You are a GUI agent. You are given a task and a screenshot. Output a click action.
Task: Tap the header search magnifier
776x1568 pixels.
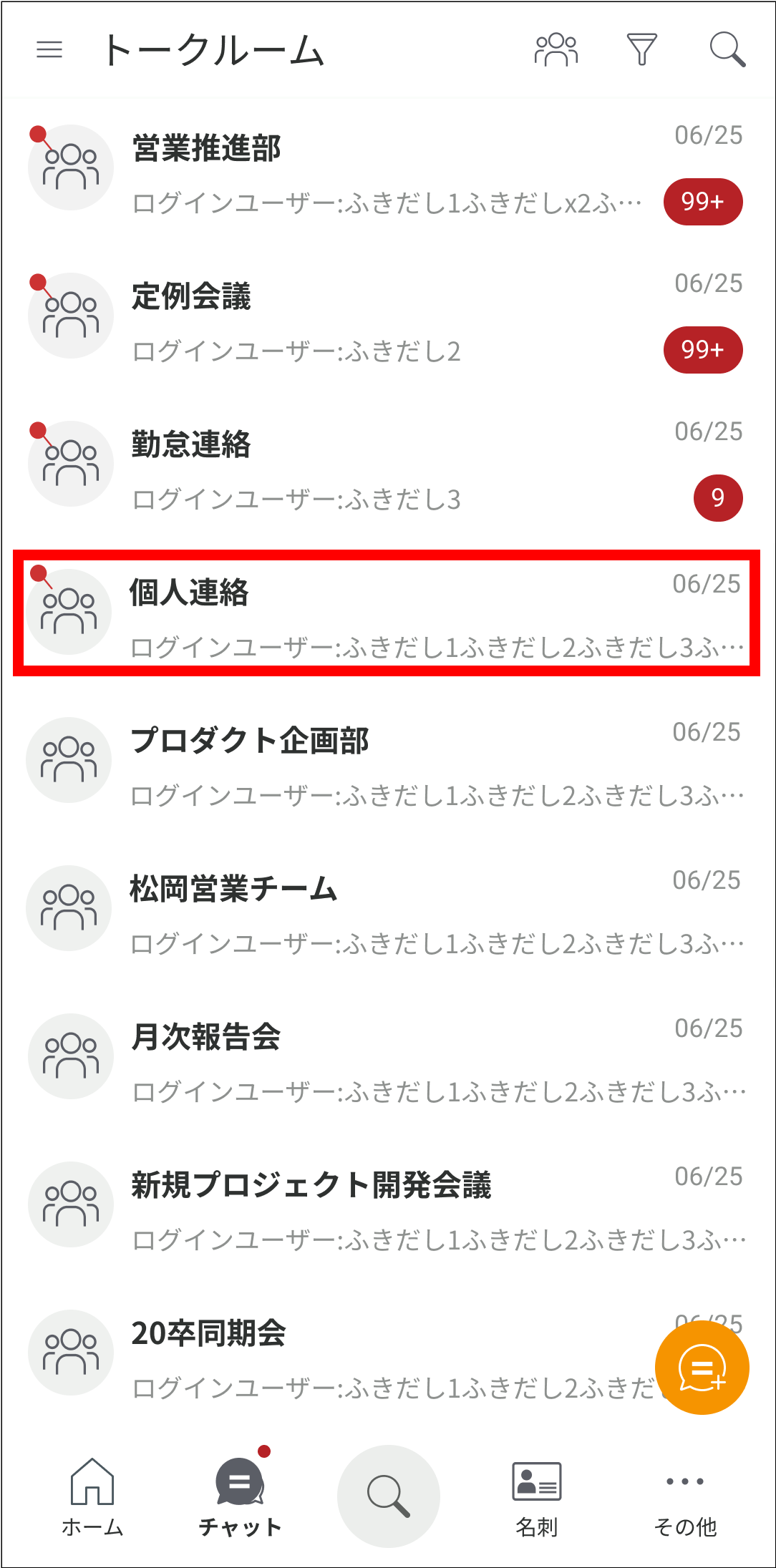pos(727,49)
